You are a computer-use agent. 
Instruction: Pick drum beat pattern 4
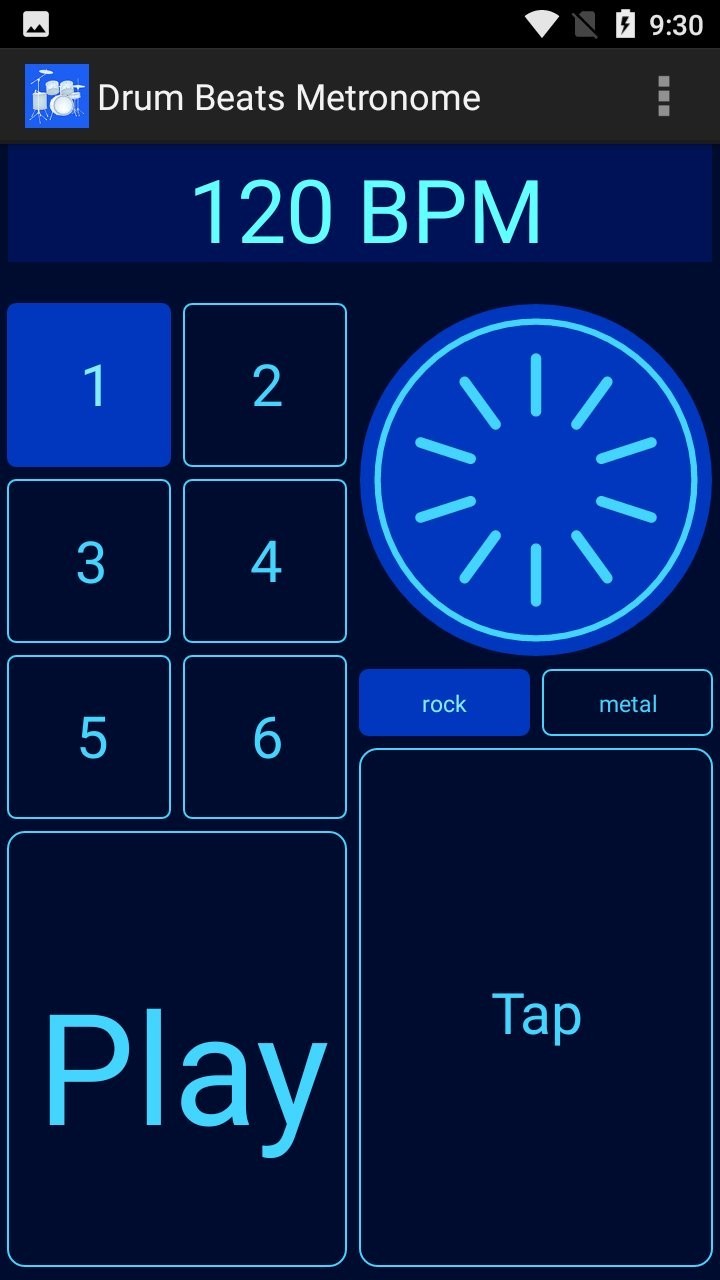click(x=265, y=561)
